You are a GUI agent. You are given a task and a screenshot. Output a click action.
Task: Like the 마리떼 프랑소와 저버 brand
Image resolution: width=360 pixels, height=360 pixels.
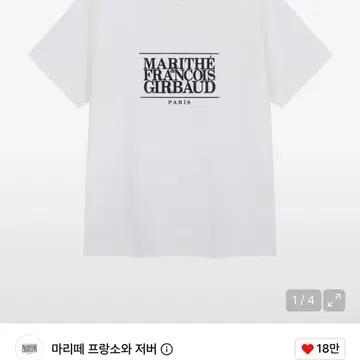pos(320,349)
